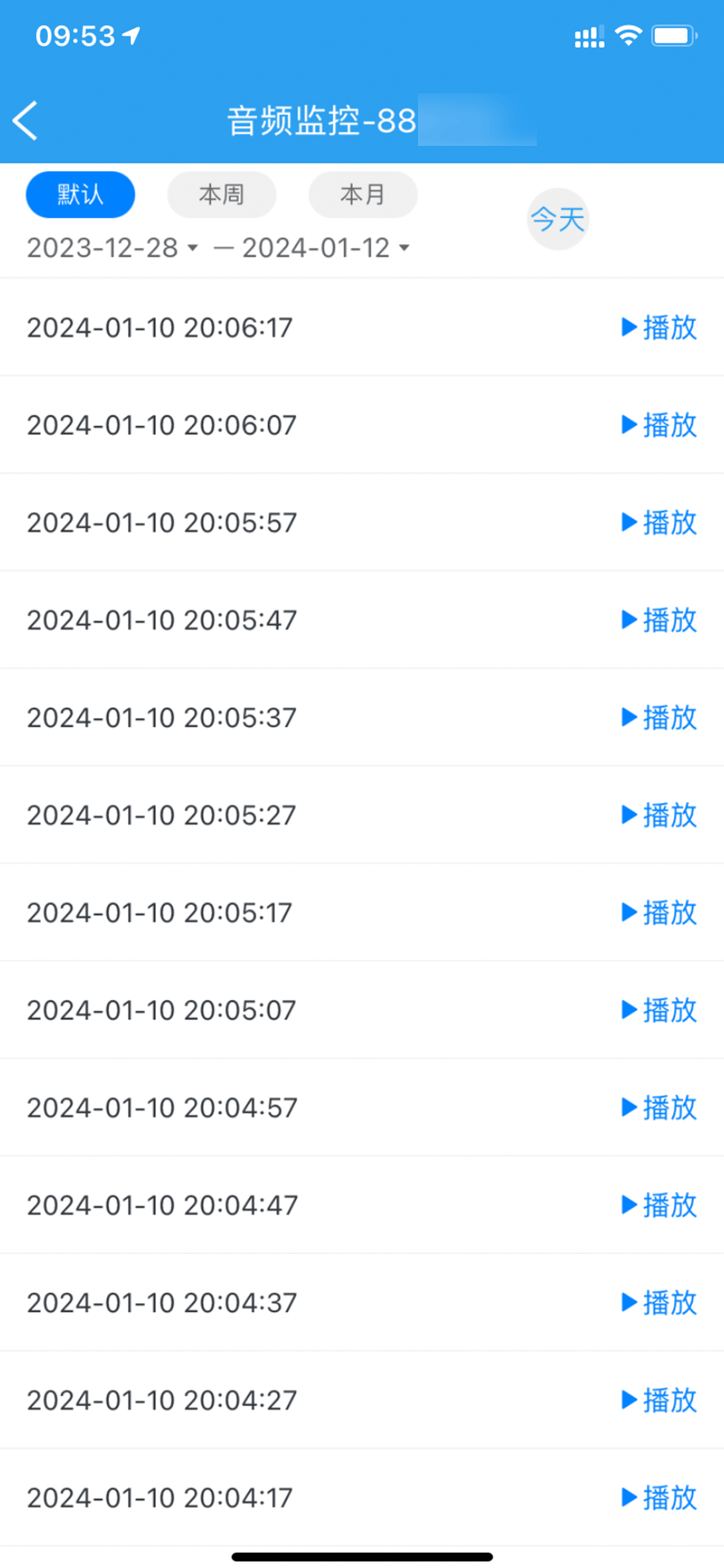Play the 20:05:27 recording
The image size is (724, 1568).
tap(659, 815)
